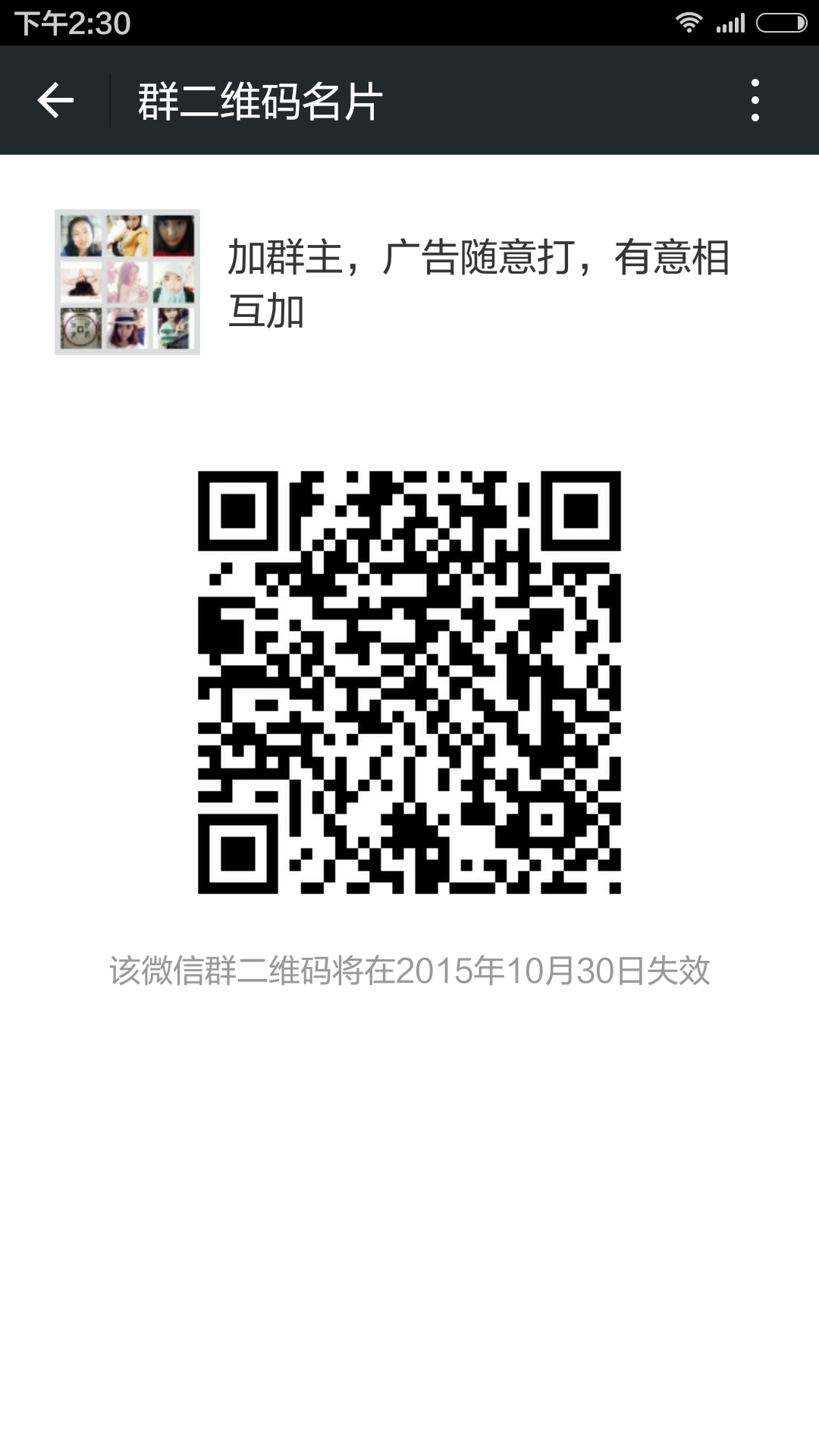Go back from the group QR code card
Screen dimensions: 819x1456
point(55,100)
